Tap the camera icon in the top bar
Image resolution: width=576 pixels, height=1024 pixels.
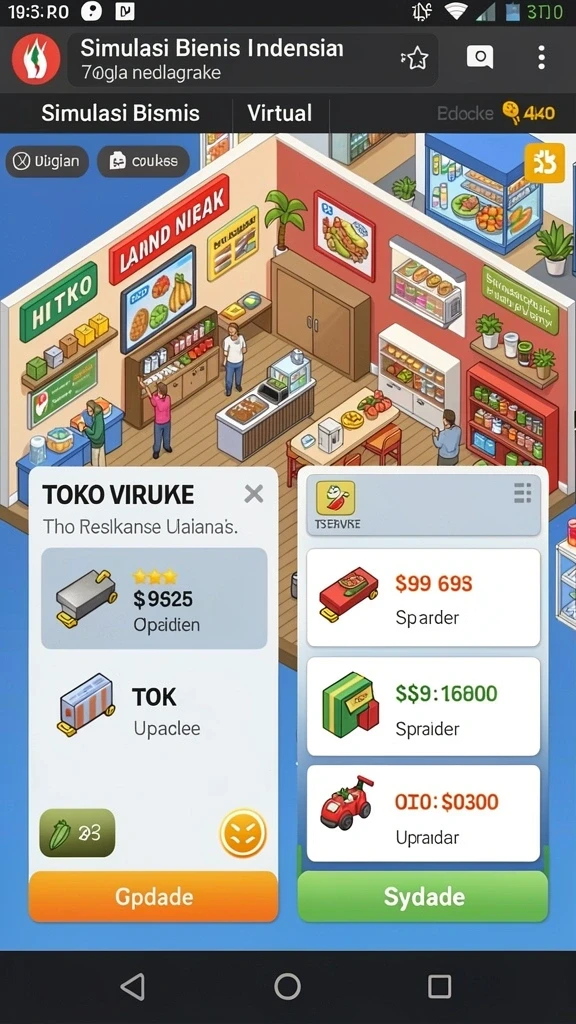click(x=480, y=57)
